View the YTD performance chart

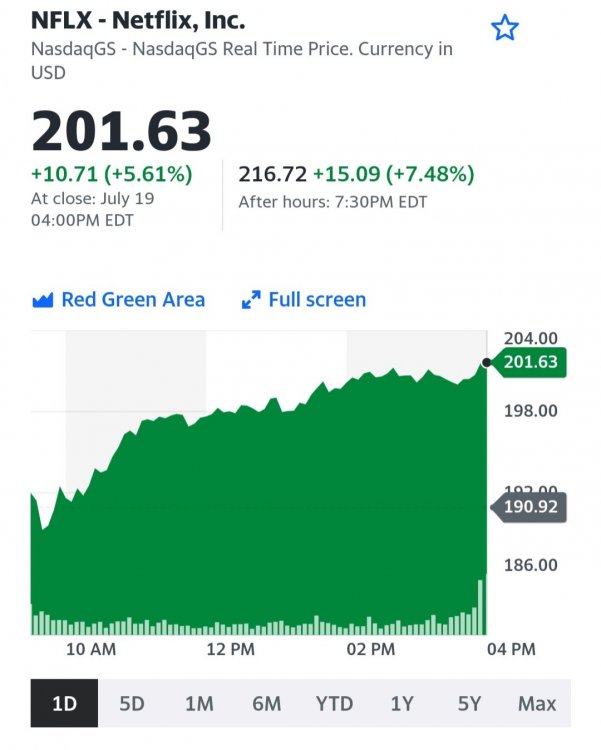coord(334,703)
